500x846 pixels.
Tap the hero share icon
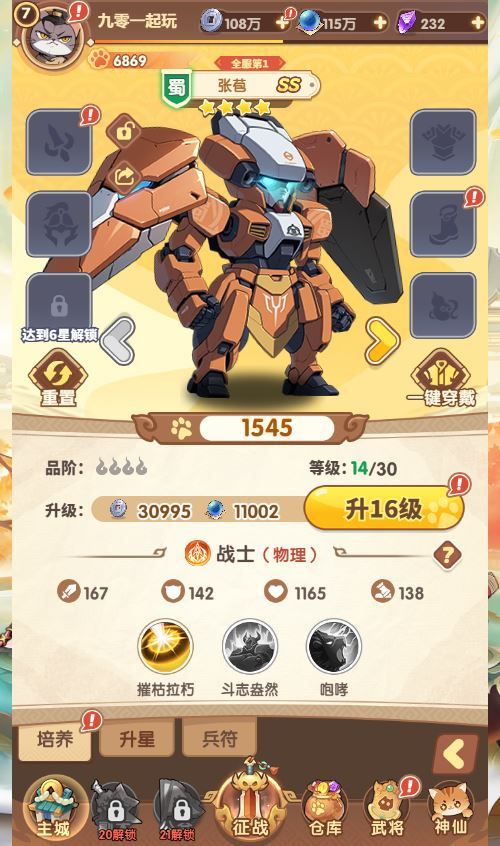point(124,176)
